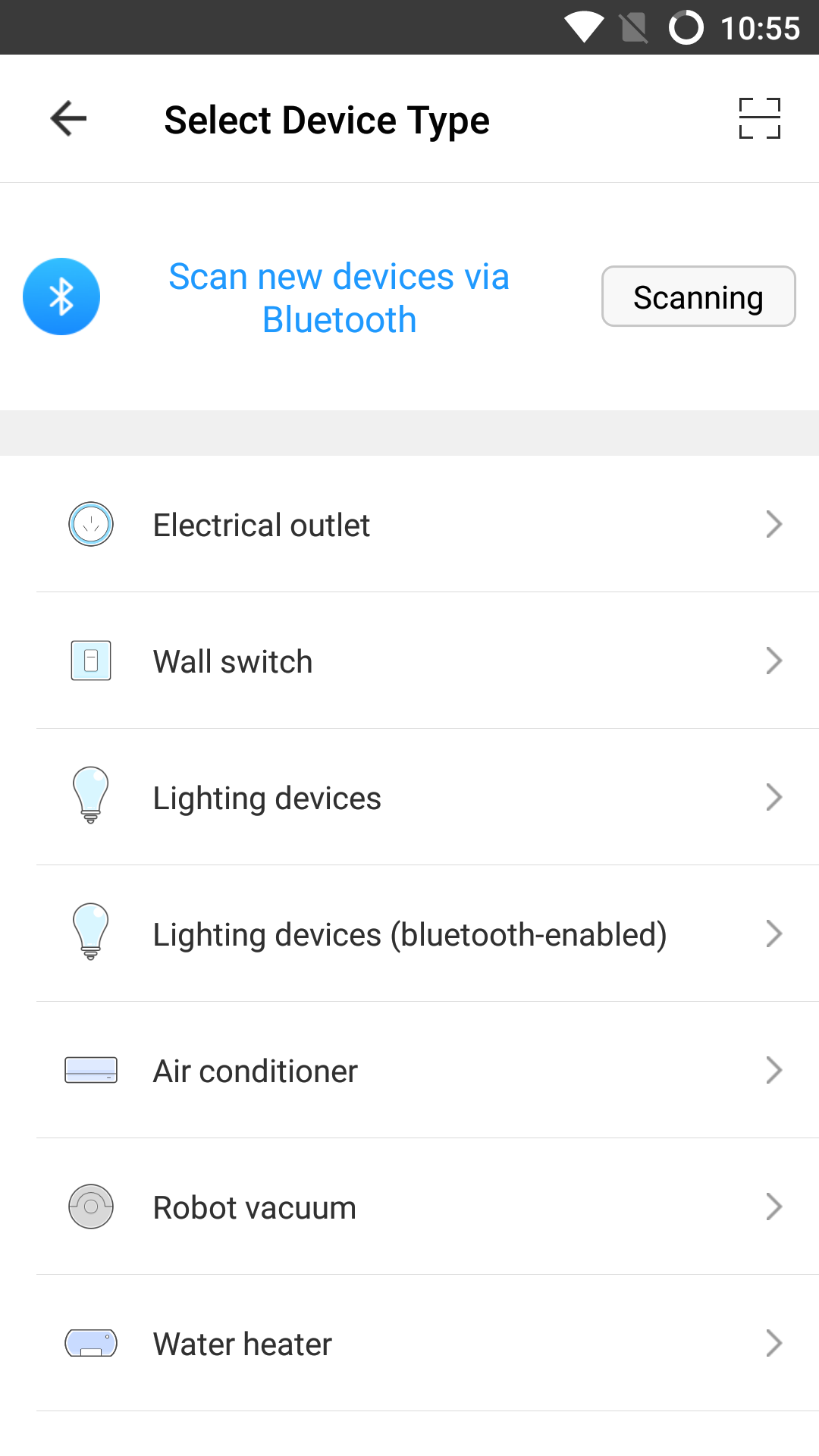Select Electrical outlet device type

[409, 524]
